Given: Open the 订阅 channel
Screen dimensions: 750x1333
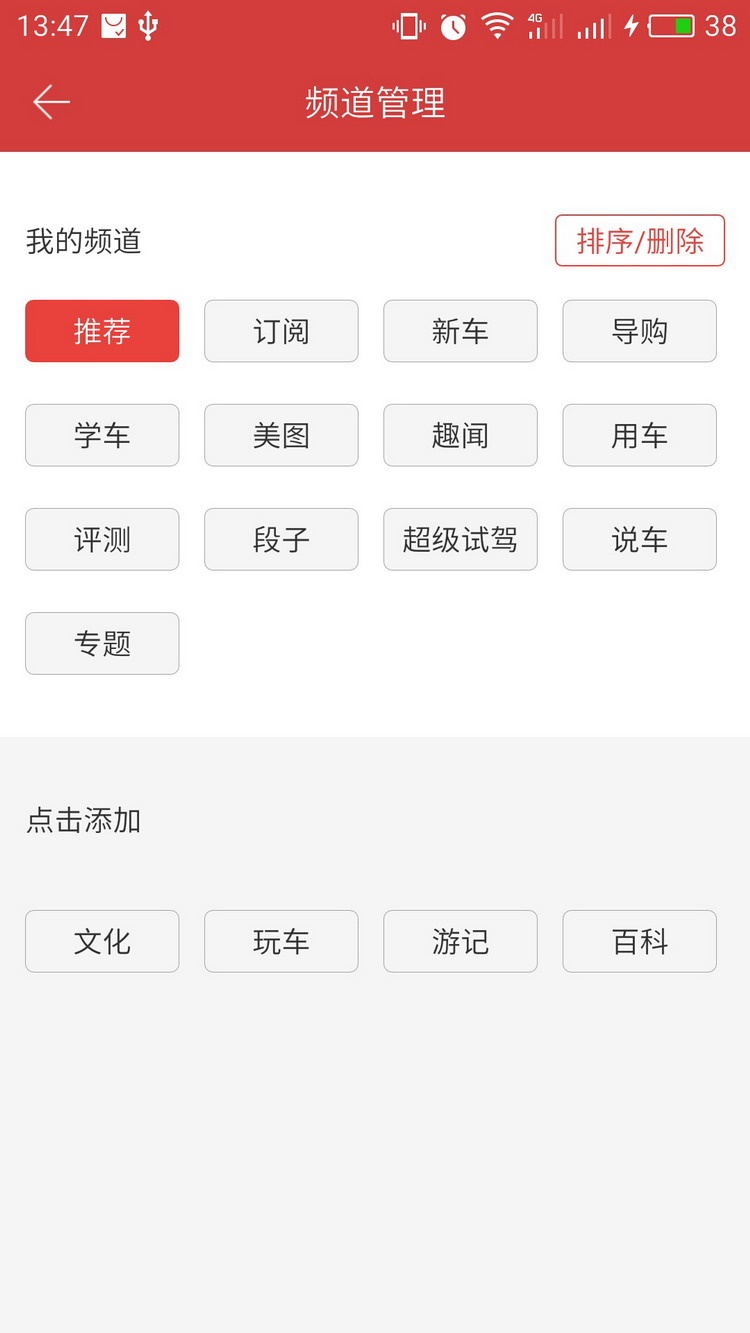Looking at the screenshot, I should [281, 331].
